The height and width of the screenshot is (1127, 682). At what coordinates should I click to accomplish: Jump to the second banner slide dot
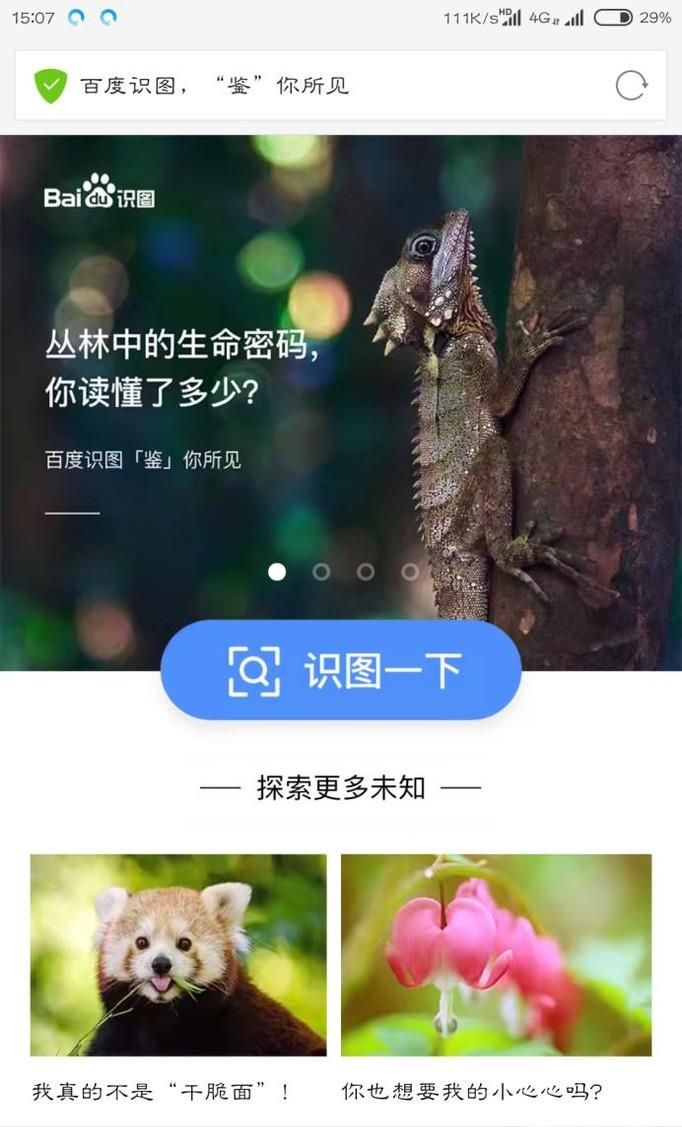tap(321, 571)
